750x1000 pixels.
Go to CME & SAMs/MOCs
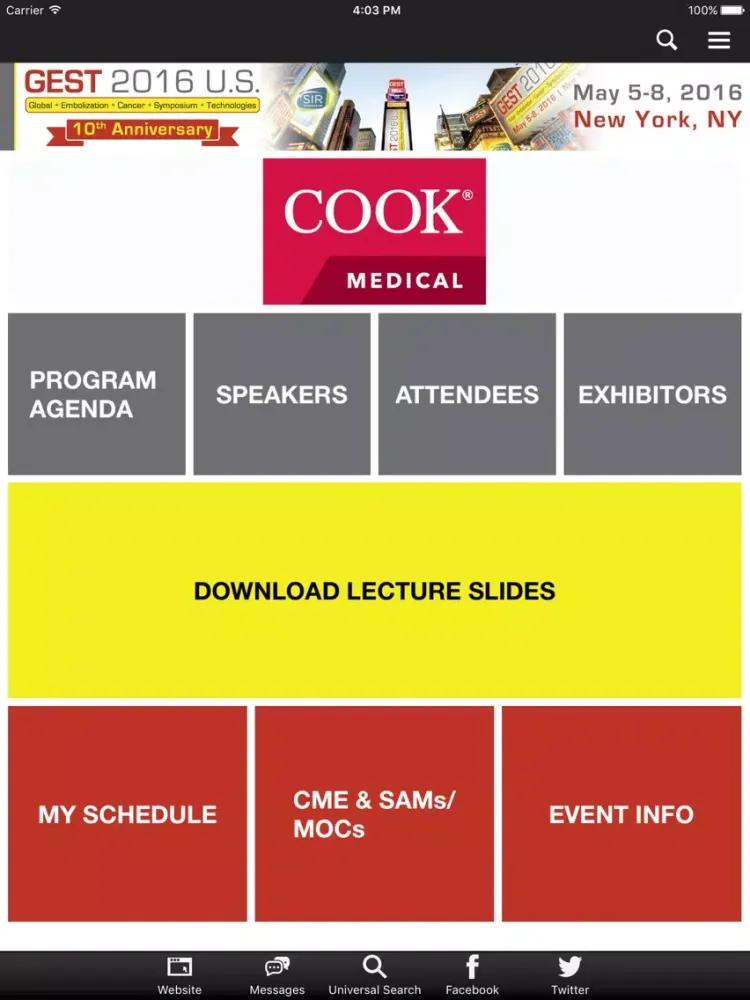374,814
